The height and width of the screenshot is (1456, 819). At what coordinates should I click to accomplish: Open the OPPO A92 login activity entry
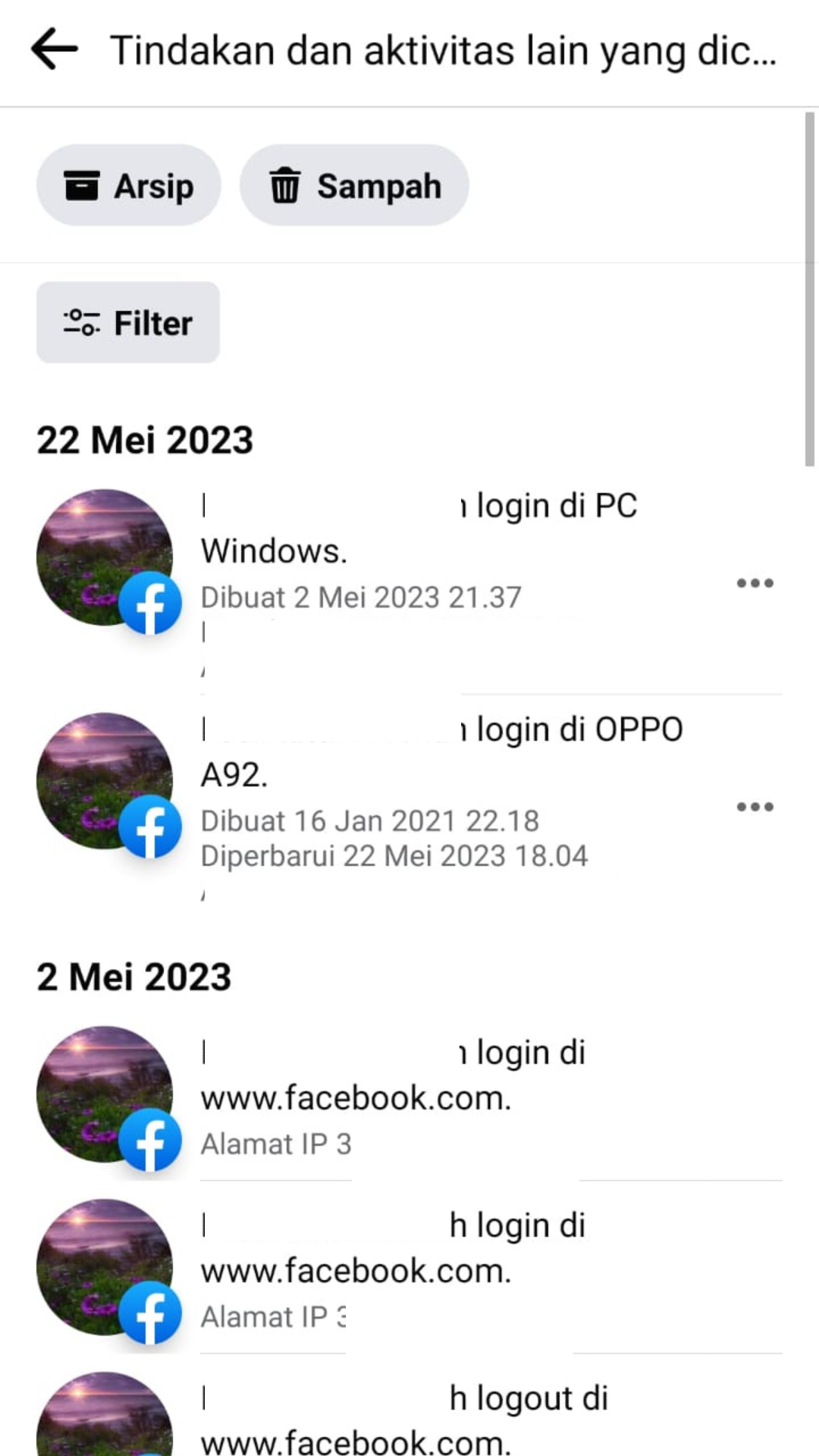[x=409, y=806]
